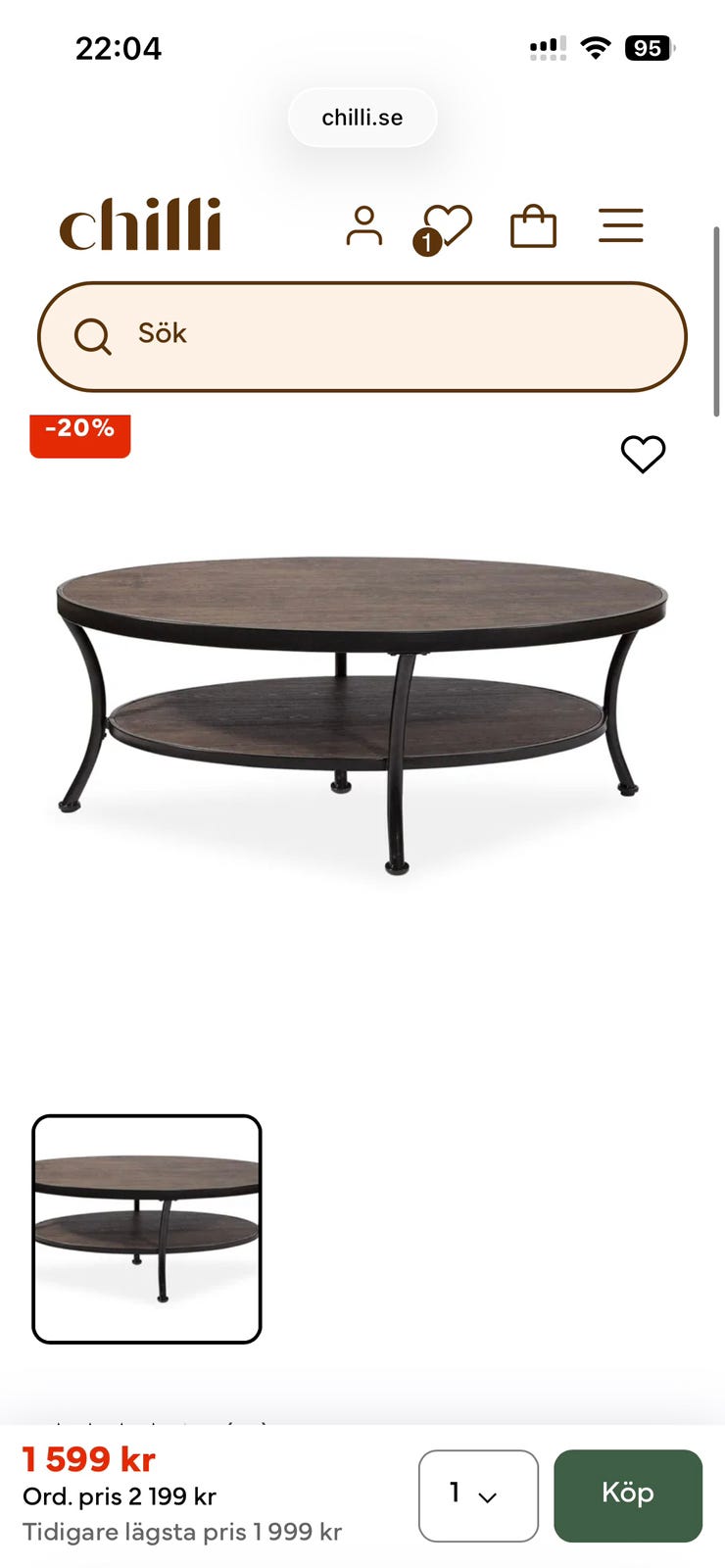Open the wishlist with 1 saved item
The image size is (725, 1568).
[x=446, y=227]
